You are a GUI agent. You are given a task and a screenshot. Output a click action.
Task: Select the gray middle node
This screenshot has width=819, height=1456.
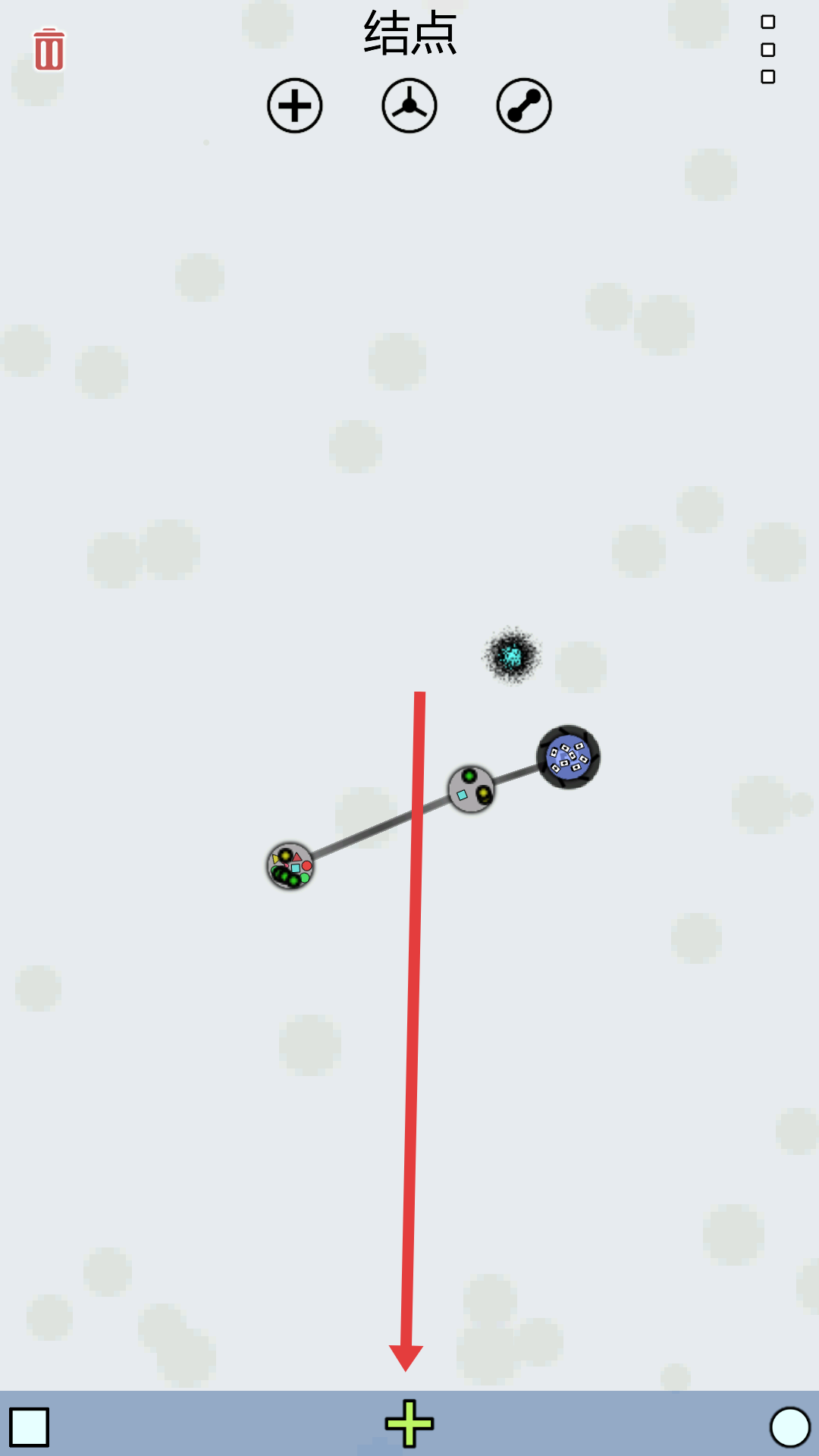click(471, 789)
